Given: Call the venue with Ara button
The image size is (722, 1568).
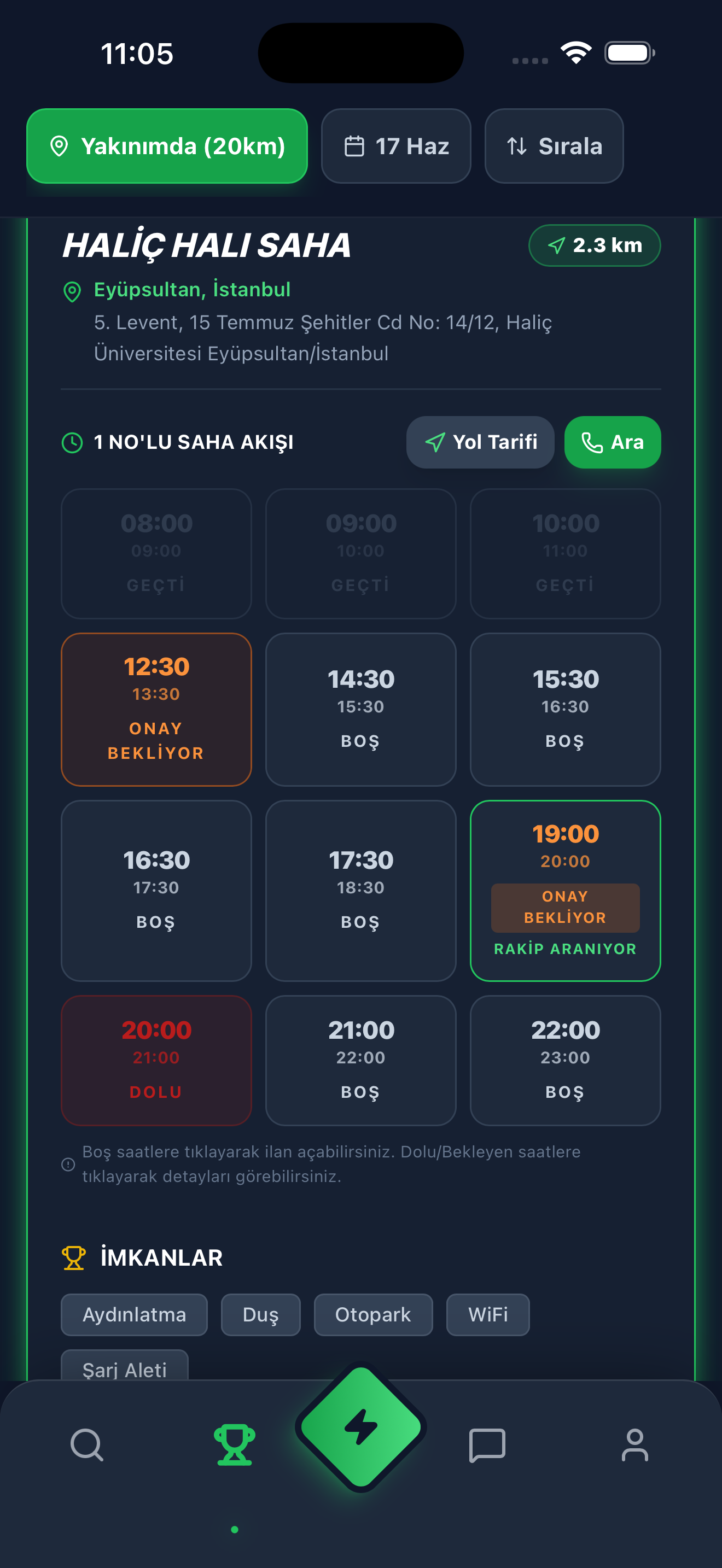Looking at the screenshot, I should pyautogui.click(x=612, y=442).
